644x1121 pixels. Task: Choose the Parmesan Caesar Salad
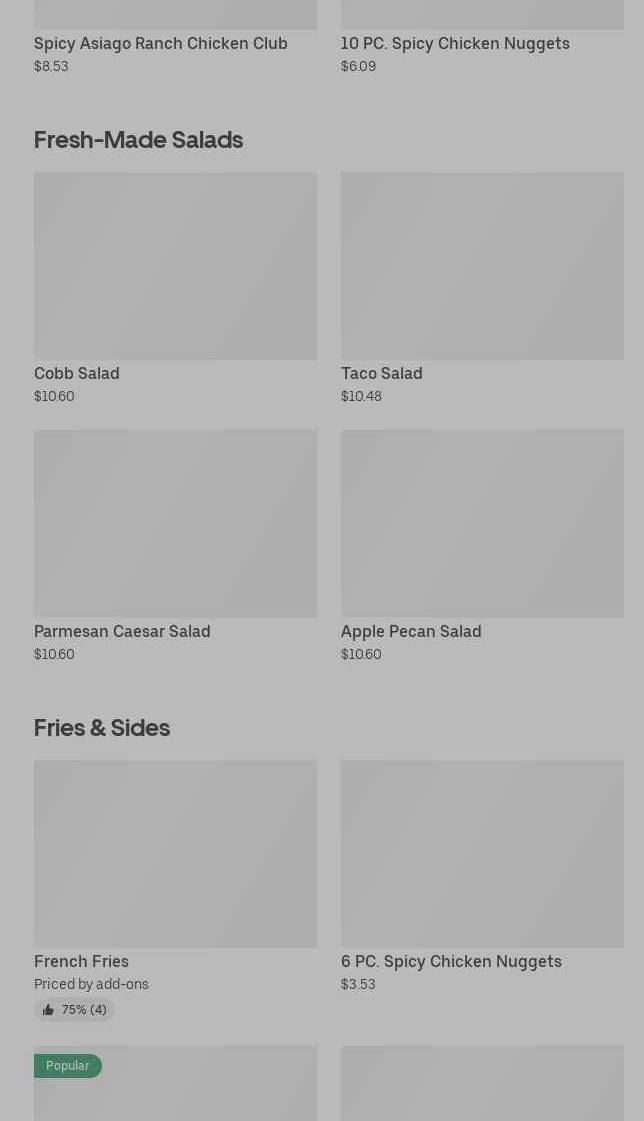(175, 524)
